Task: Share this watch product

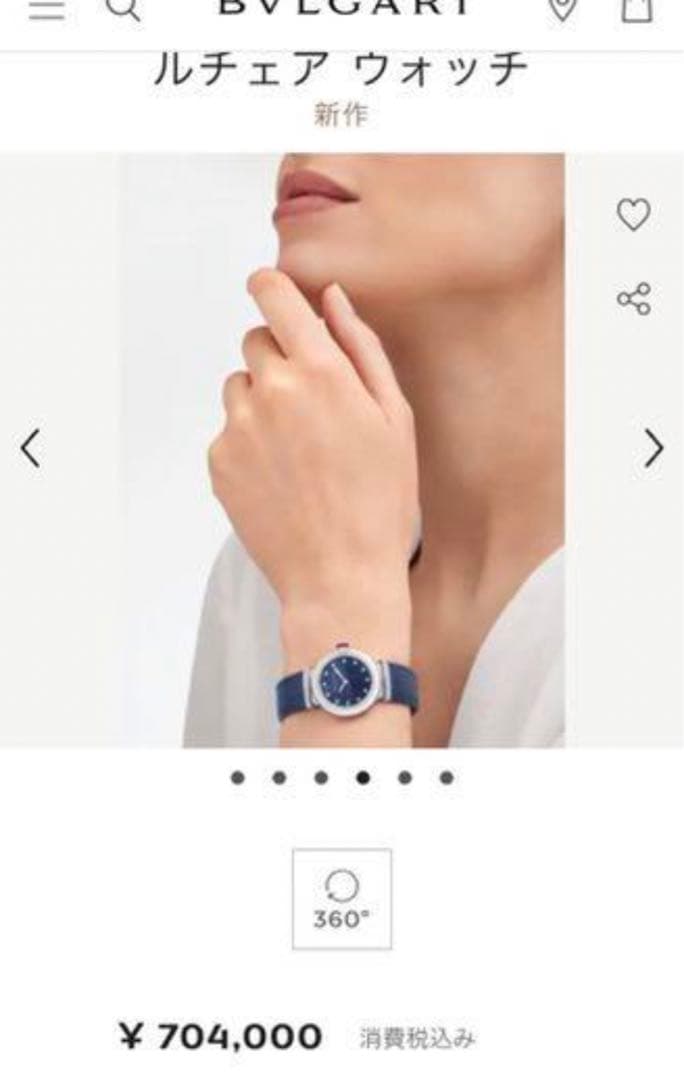Action: [x=633, y=298]
